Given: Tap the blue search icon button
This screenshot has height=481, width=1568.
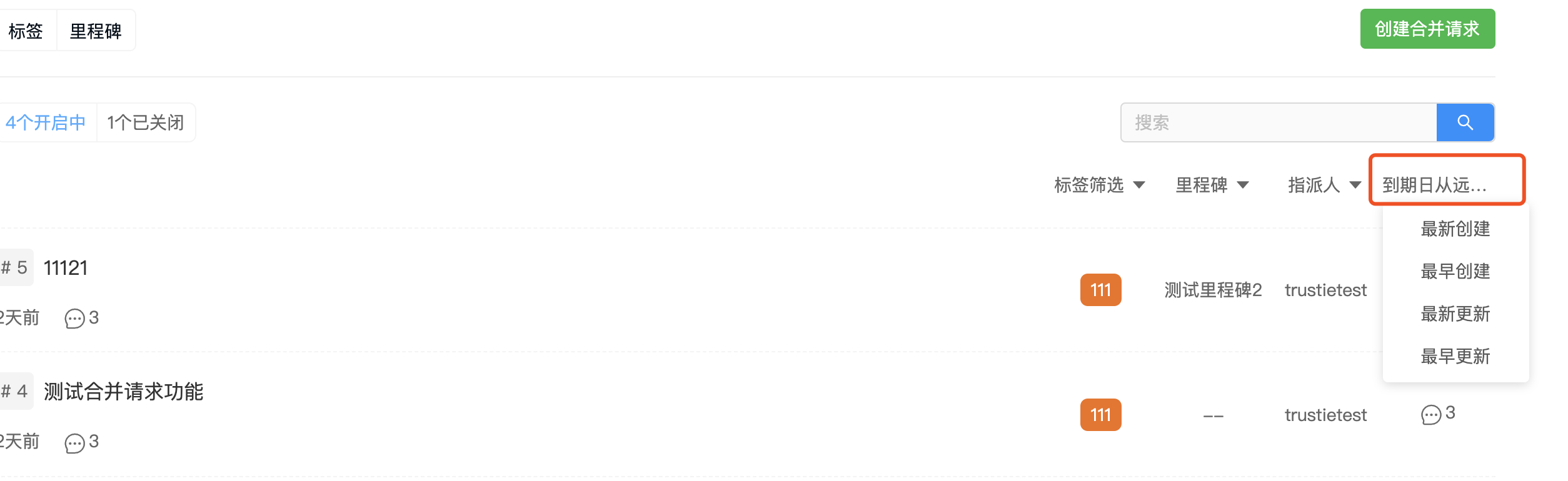Looking at the screenshot, I should click(1465, 122).
